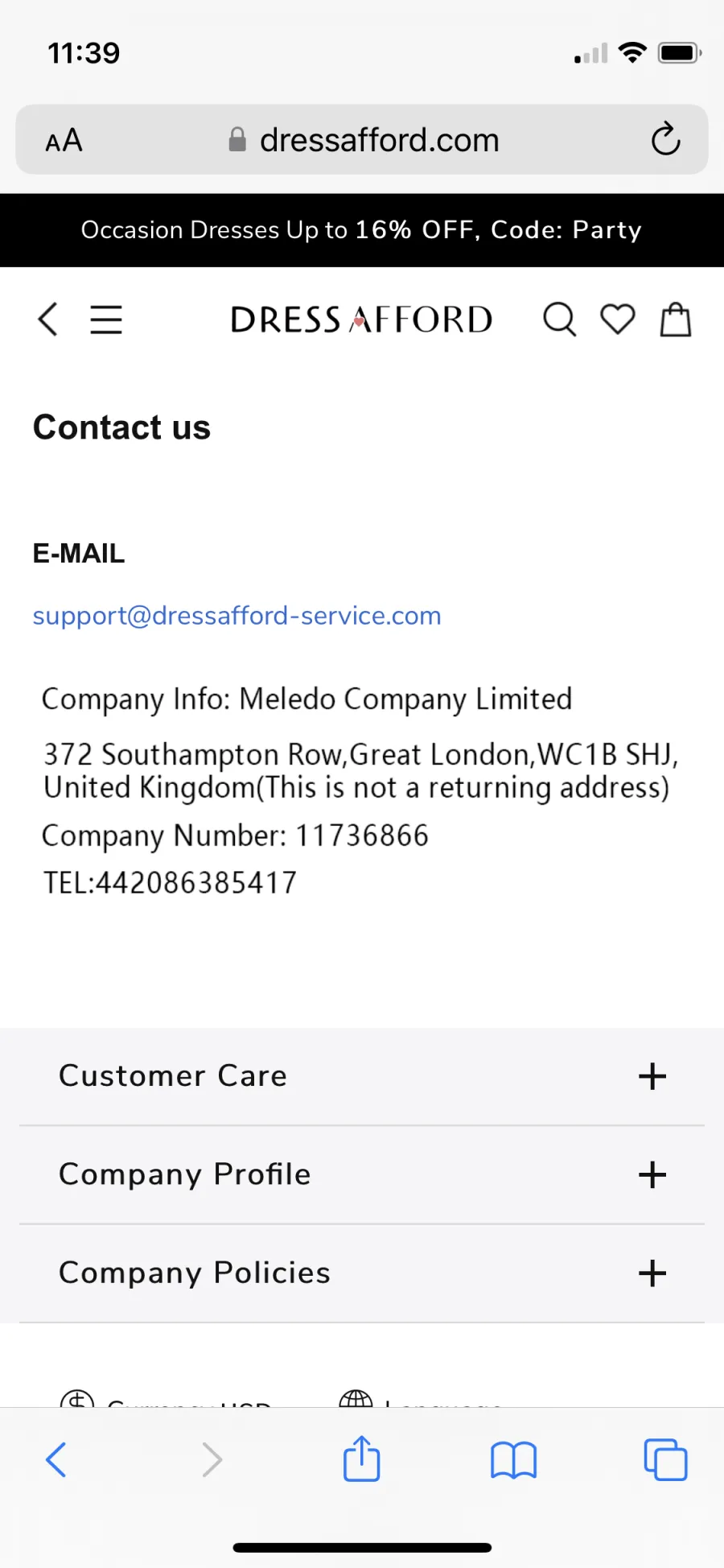Screen dimensions: 724x1568
Task: Open the Safari share sheet
Action: [362, 1459]
